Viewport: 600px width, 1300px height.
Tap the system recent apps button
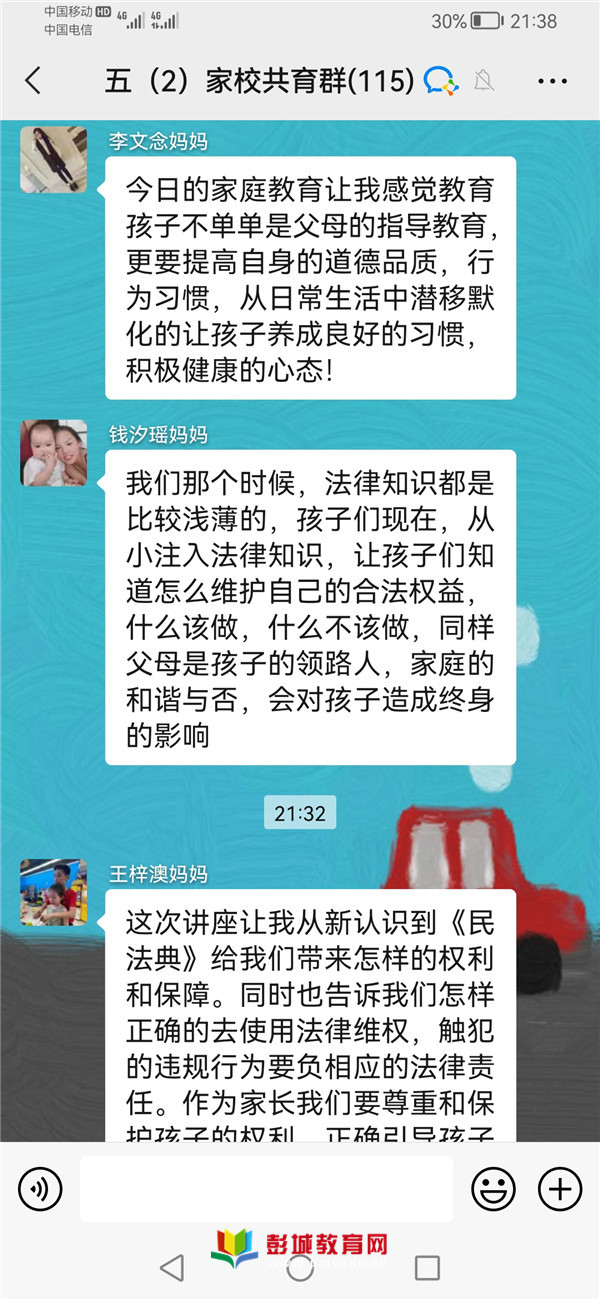pos(427,1268)
